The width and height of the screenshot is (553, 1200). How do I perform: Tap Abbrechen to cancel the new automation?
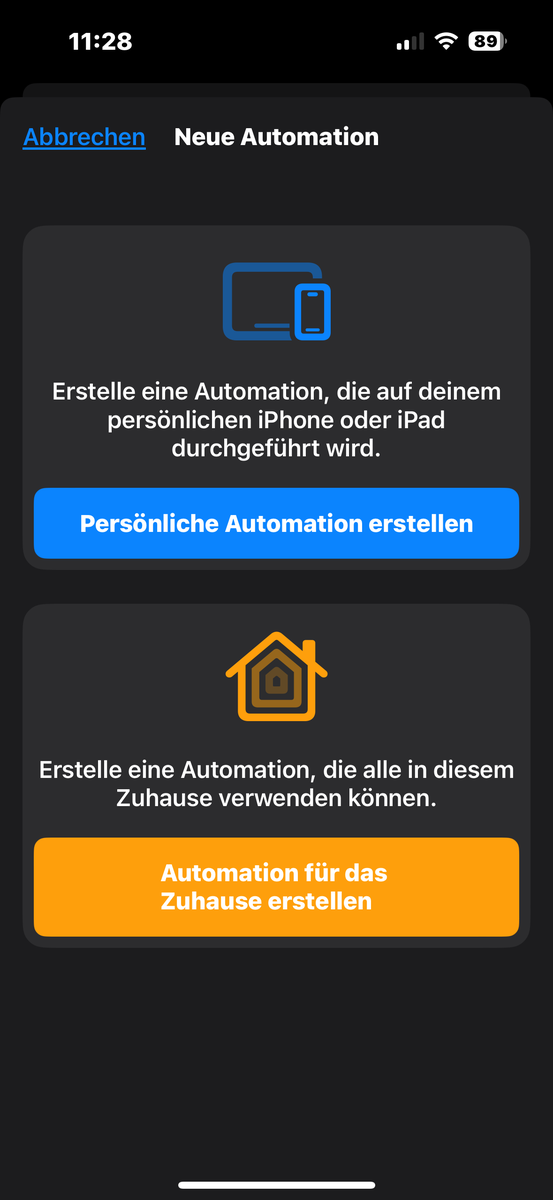point(84,137)
